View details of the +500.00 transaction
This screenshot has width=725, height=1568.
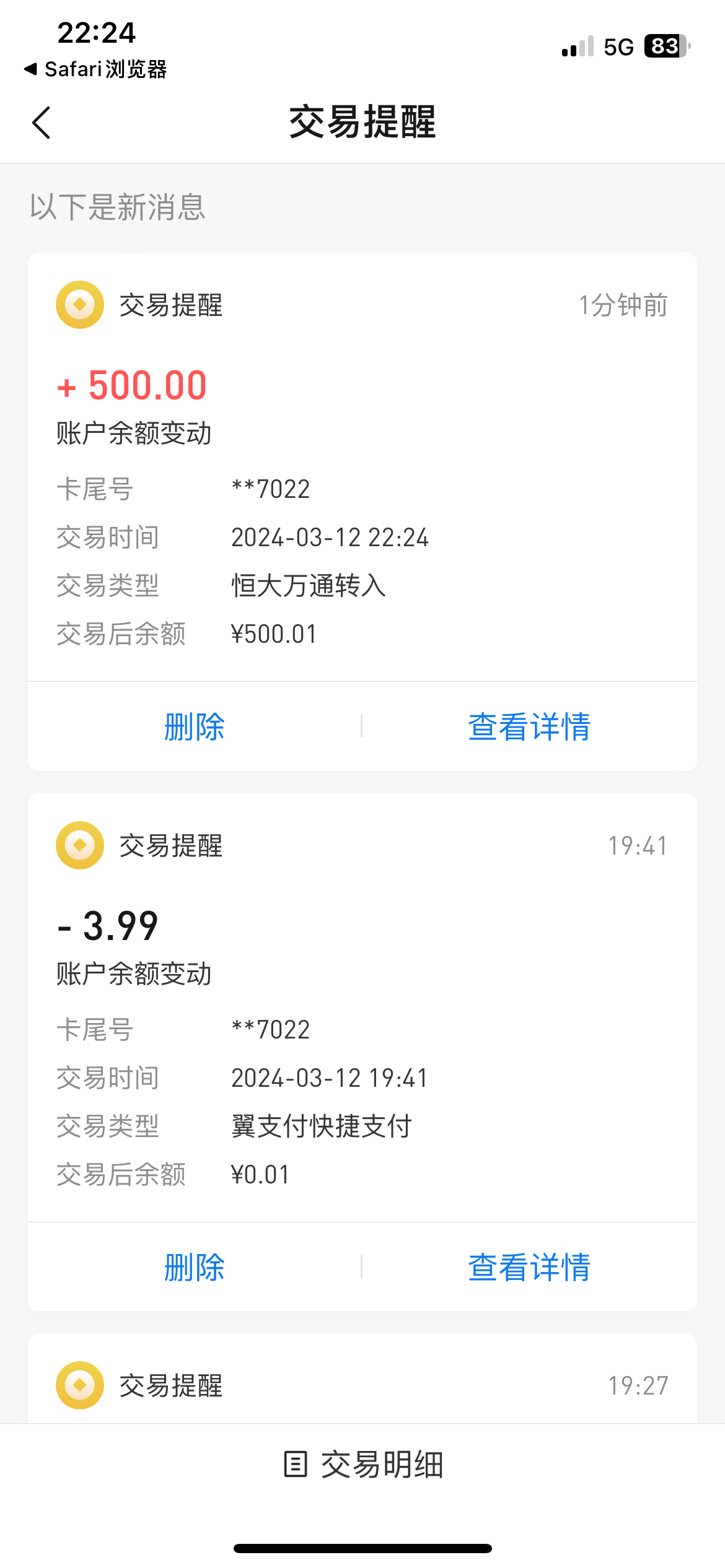point(529,726)
